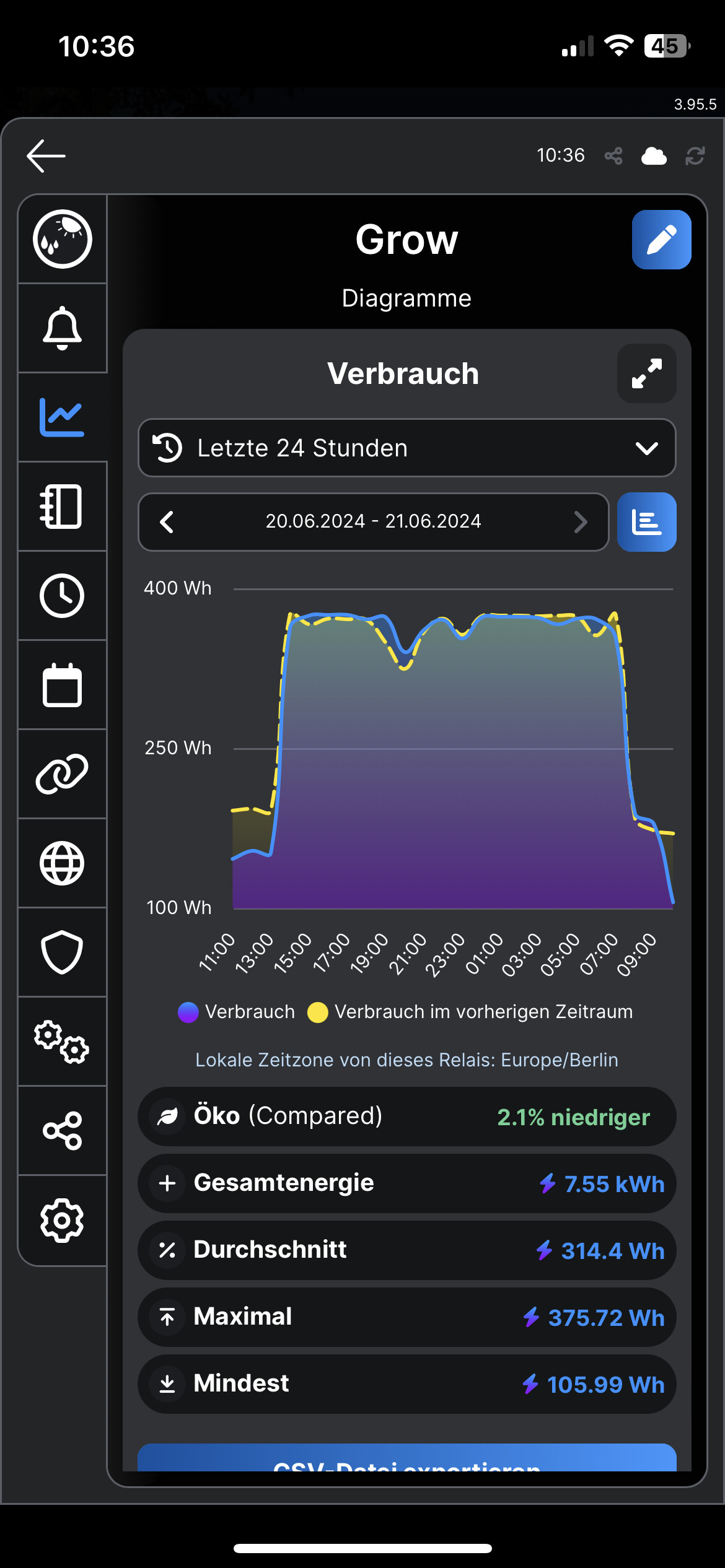The image size is (725, 1568).
Task: Open the shield tab in the sidebar
Action: click(x=62, y=952)
